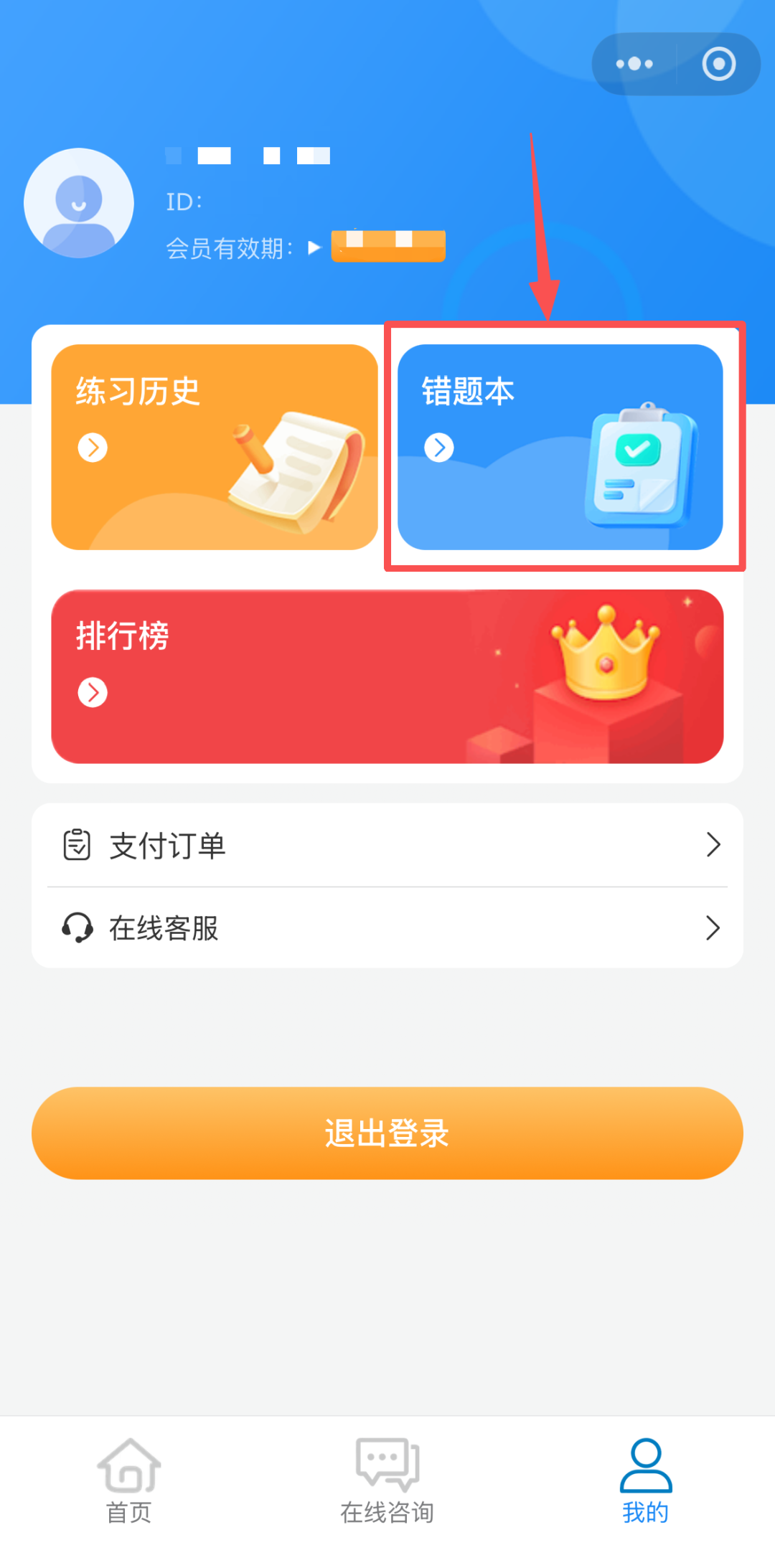Screen dimensions: 775x1568
Task: Tap the profile avatar picture
Action: (79, 203)
